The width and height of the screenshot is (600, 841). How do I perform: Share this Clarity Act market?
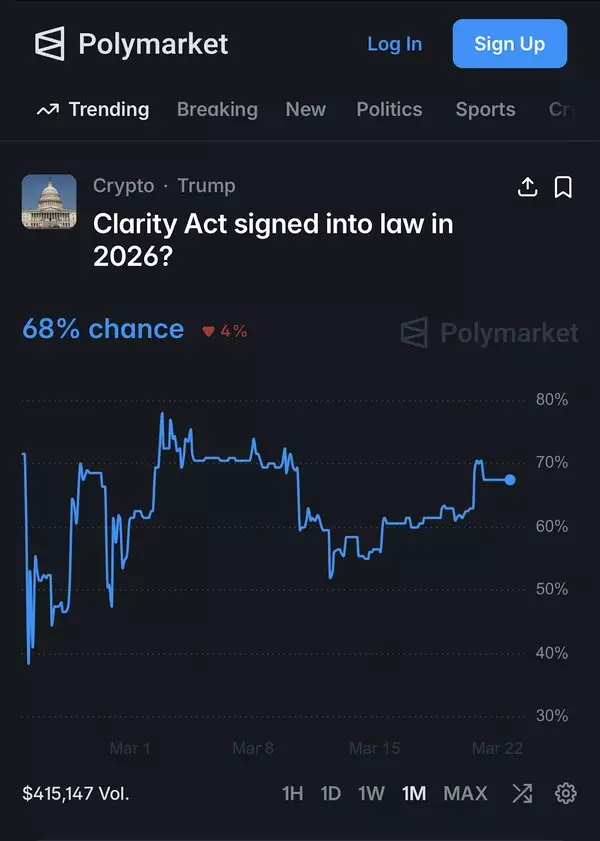click(528, 187)
